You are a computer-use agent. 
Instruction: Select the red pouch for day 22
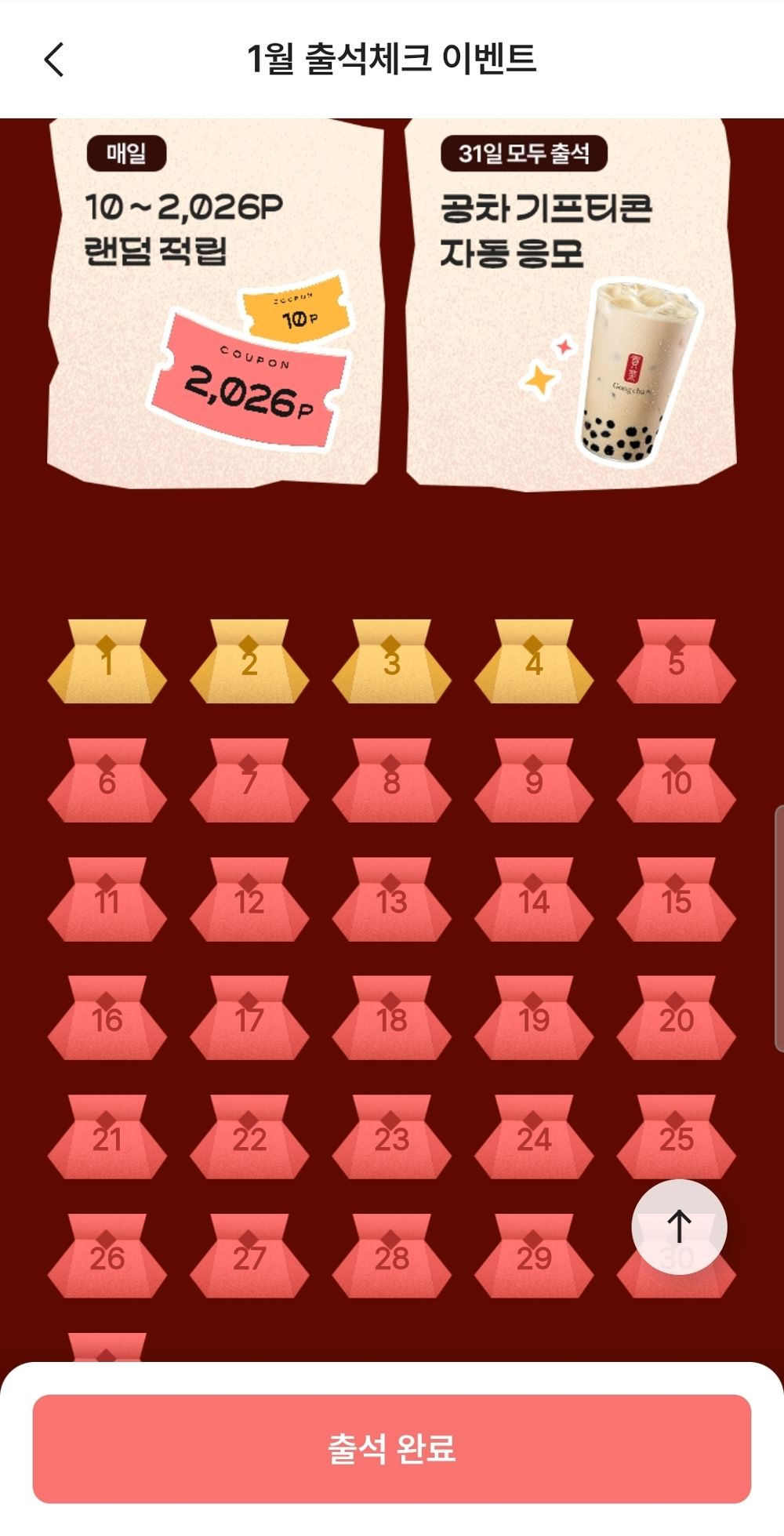pyautogui.click(x=249, y=1138)
